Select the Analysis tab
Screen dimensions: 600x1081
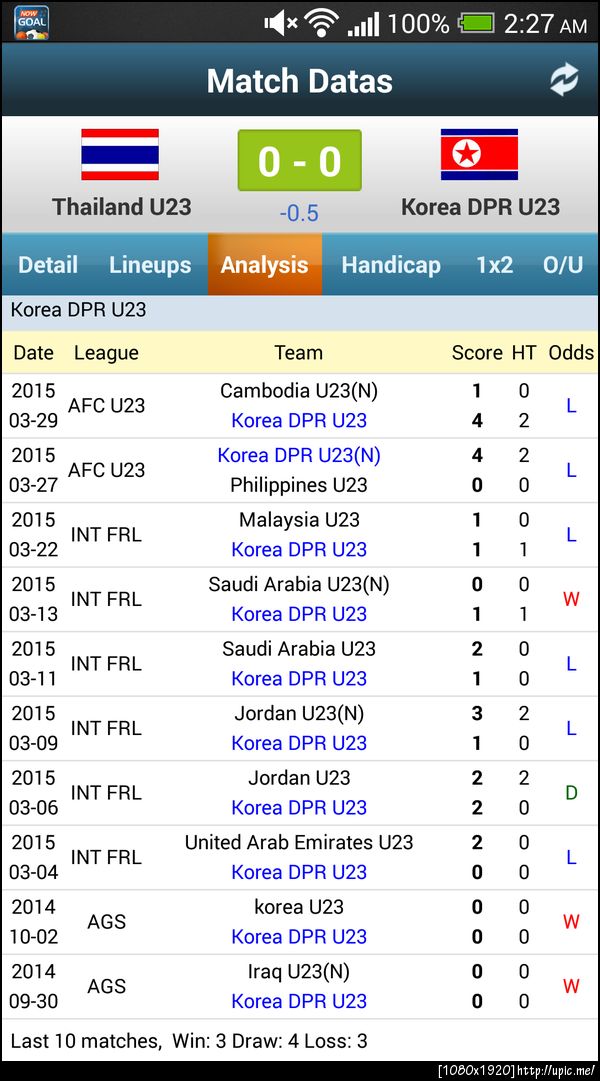[x=265, y=265]
